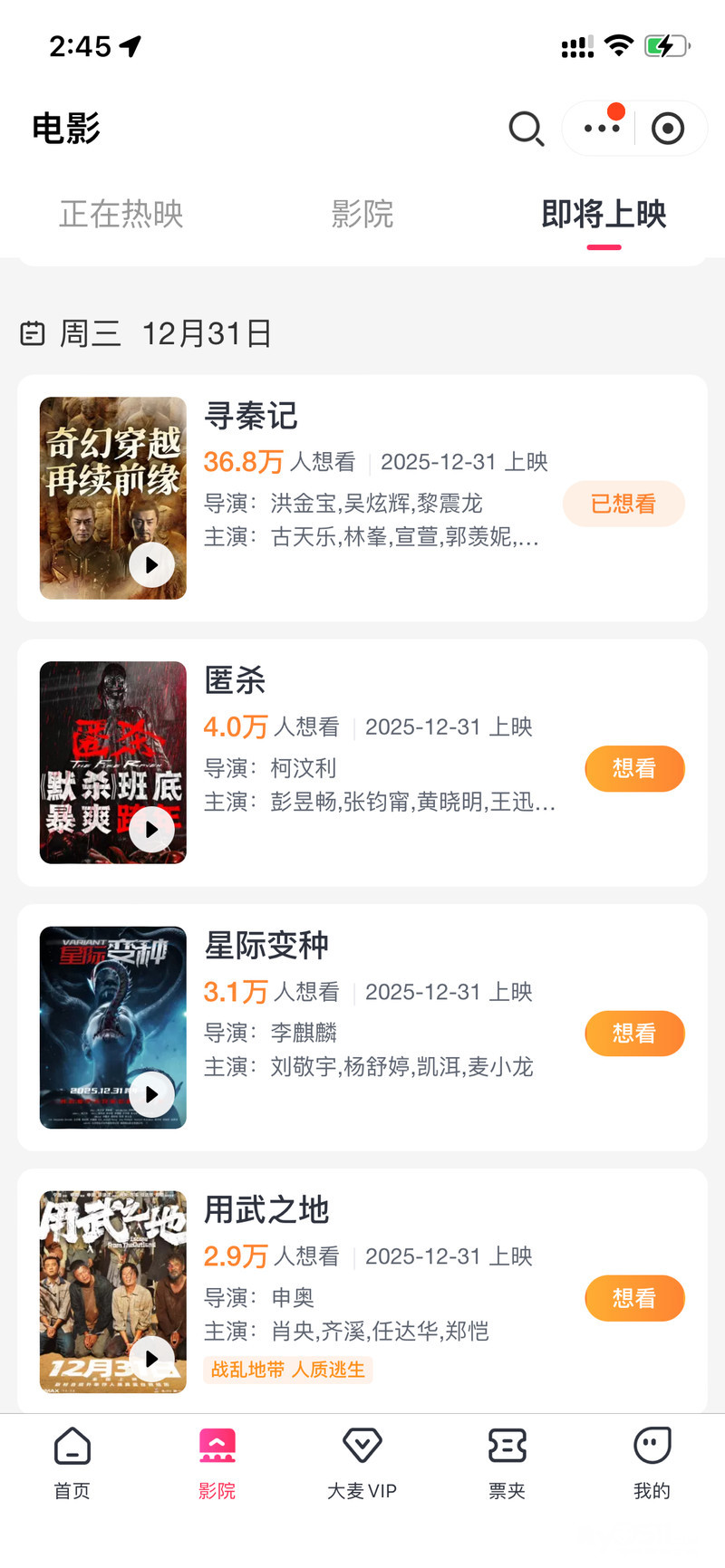Play the 星际变种 poster trailer
This screenshot has width=725, height=1568.
point(151,1094)
